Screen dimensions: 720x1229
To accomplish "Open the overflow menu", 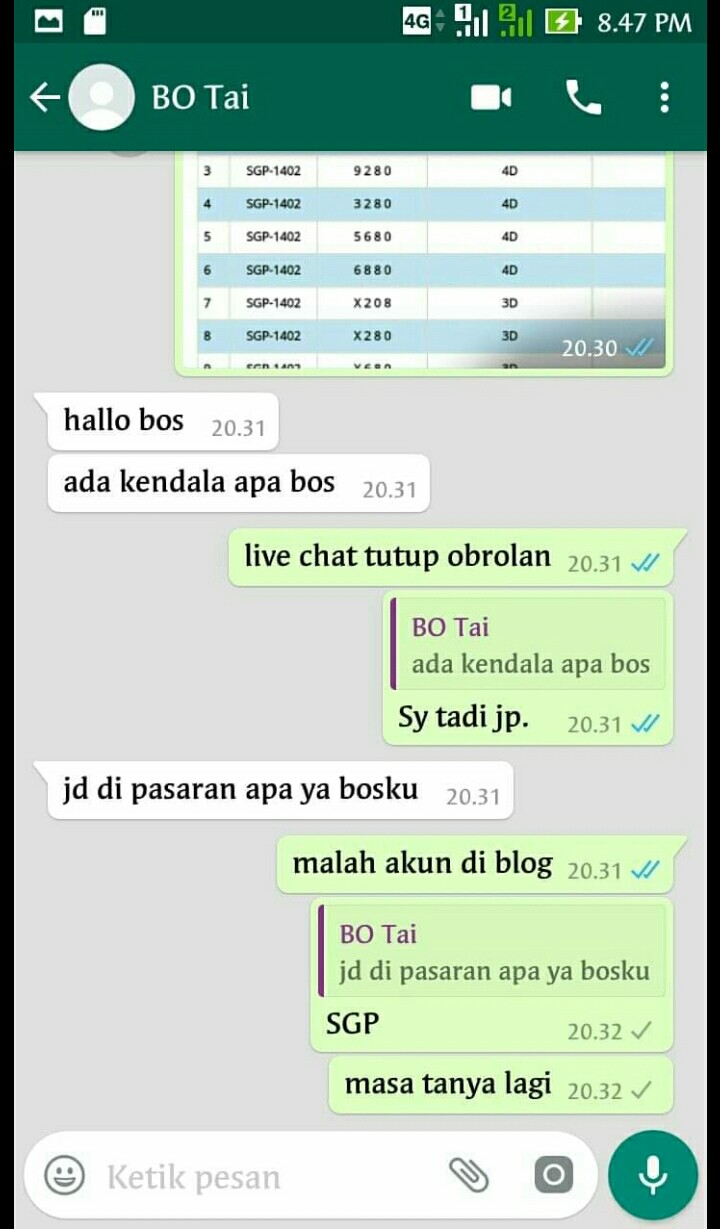I will coord(664,97).
